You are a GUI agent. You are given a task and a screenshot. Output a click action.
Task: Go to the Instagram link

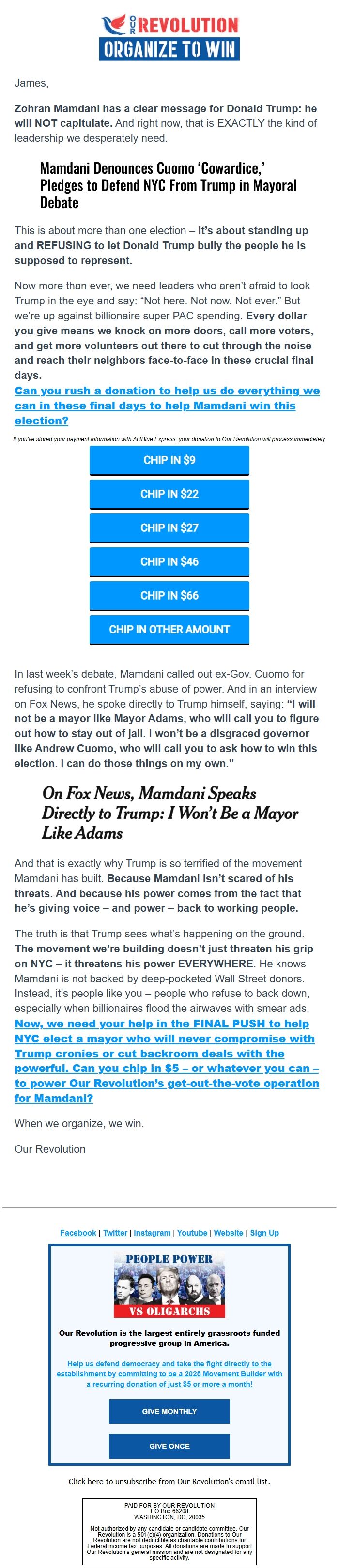152,1233
